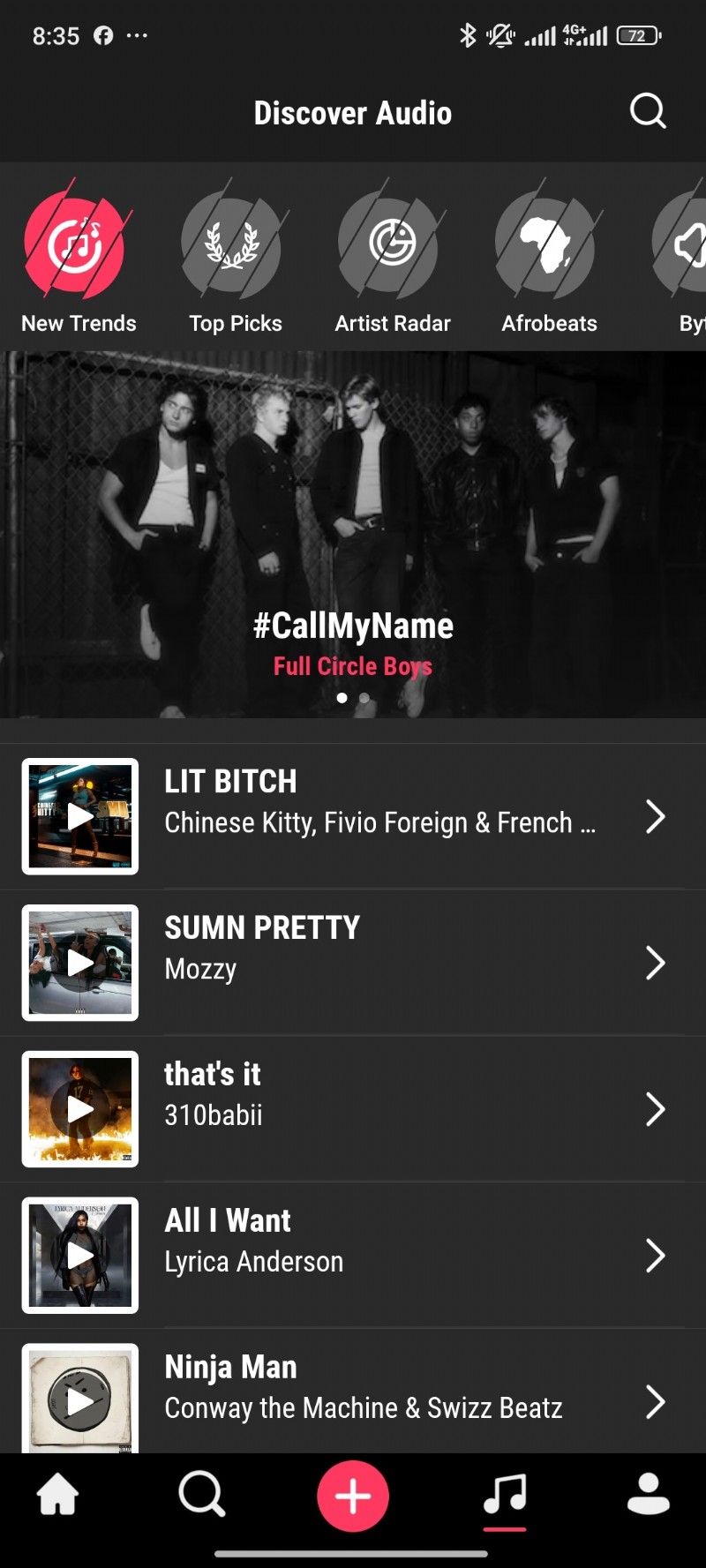Open the Artist Radar category
The image size is (706, 1568).
[391, 246]
